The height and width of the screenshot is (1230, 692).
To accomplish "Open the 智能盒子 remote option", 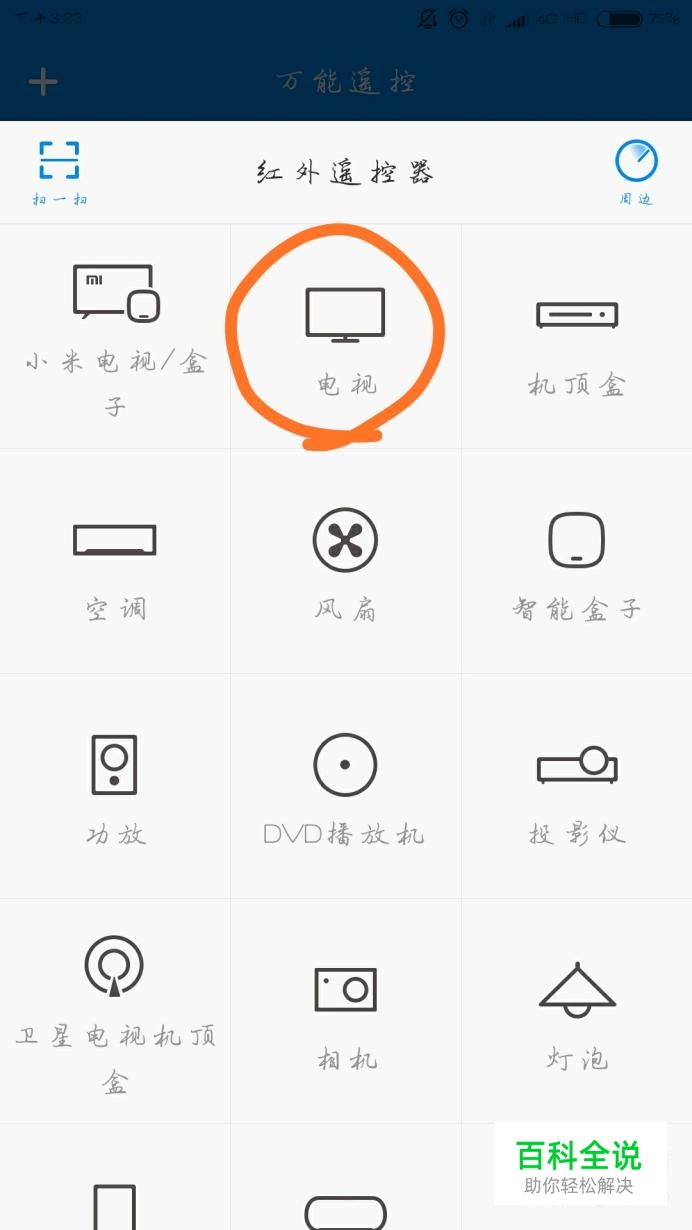I will click(577, 561).
